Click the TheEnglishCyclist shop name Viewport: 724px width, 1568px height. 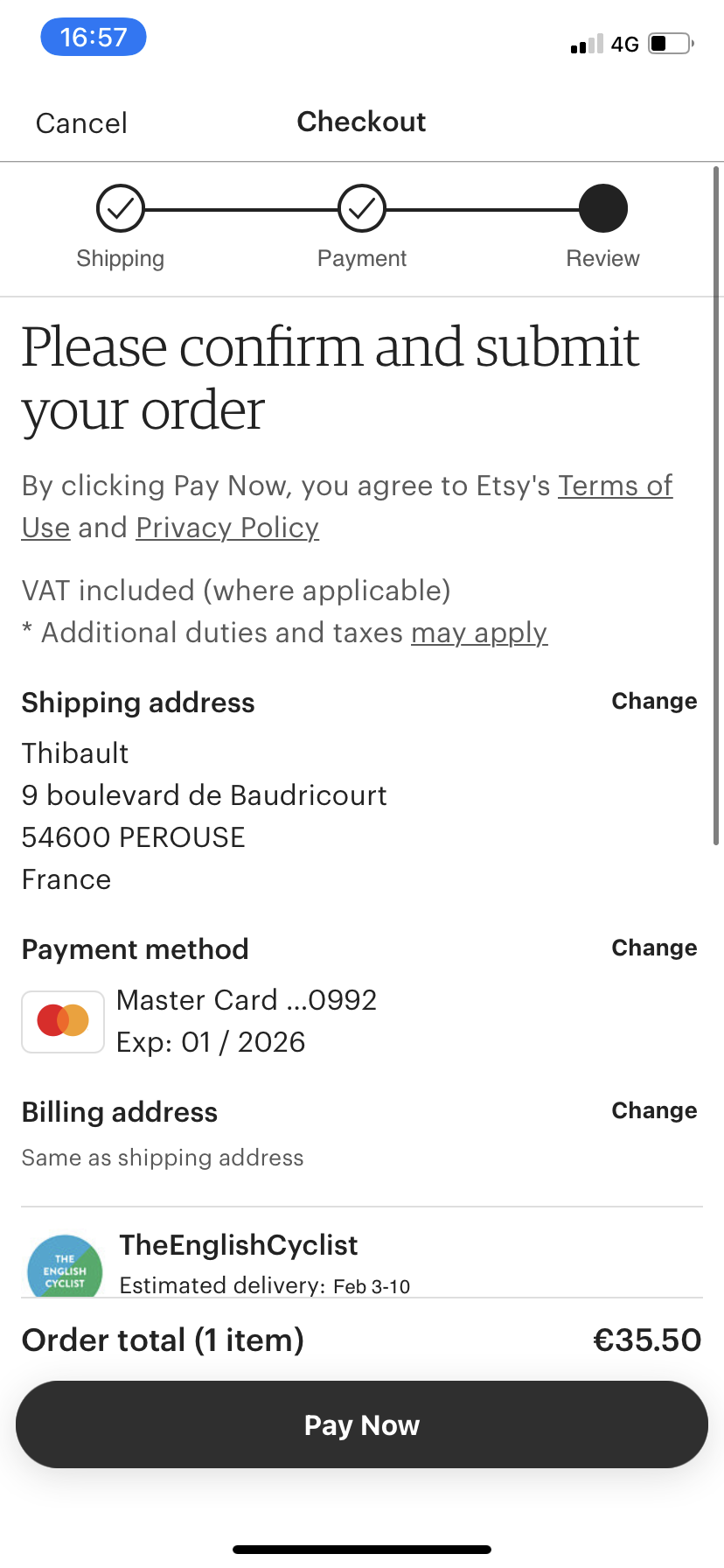pyautogui.click(x=238, y=1244)
